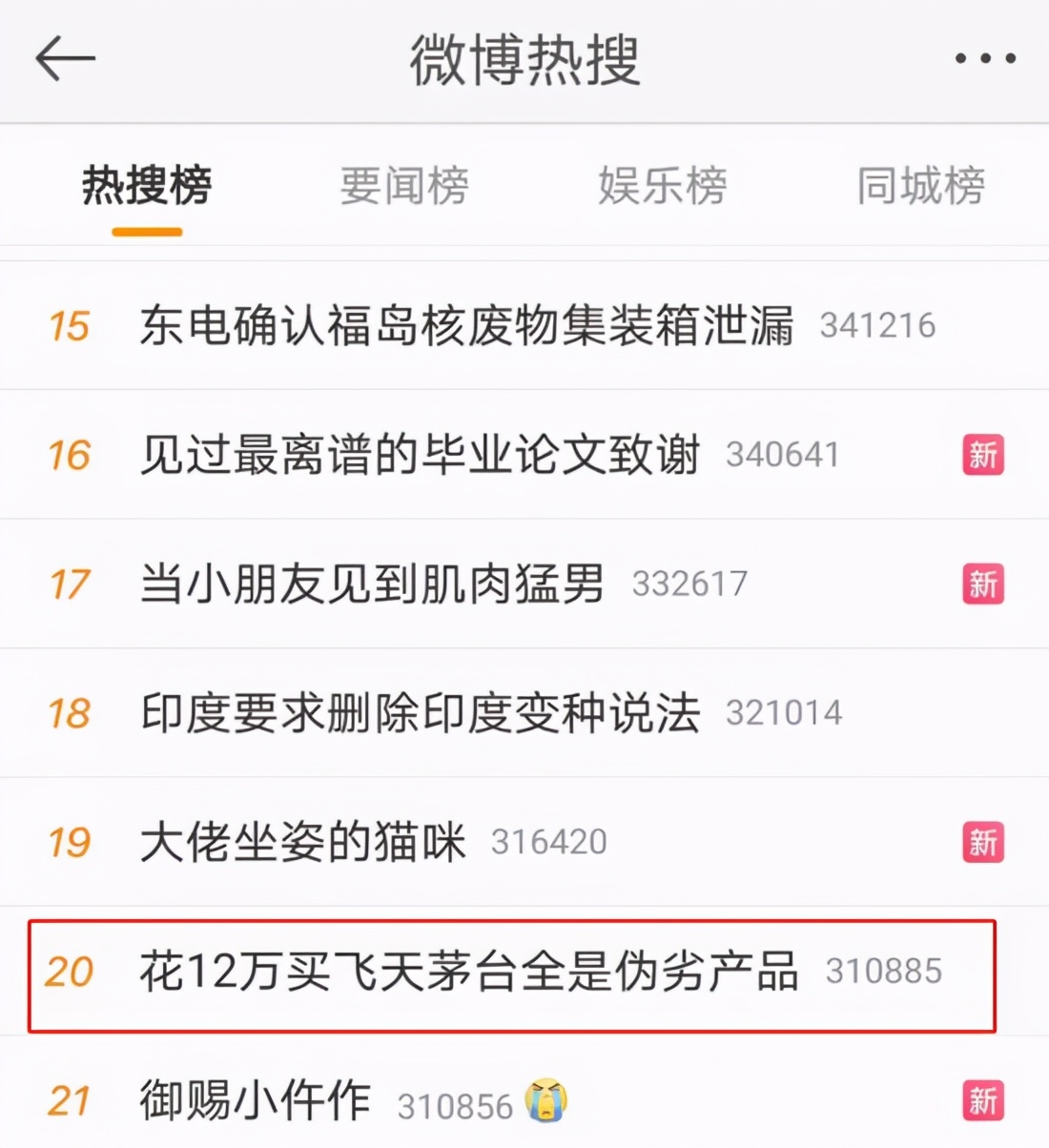Go back using the top-left arrow
The height and width of the screenshot is (1148, 1049).
coord(65,59)
